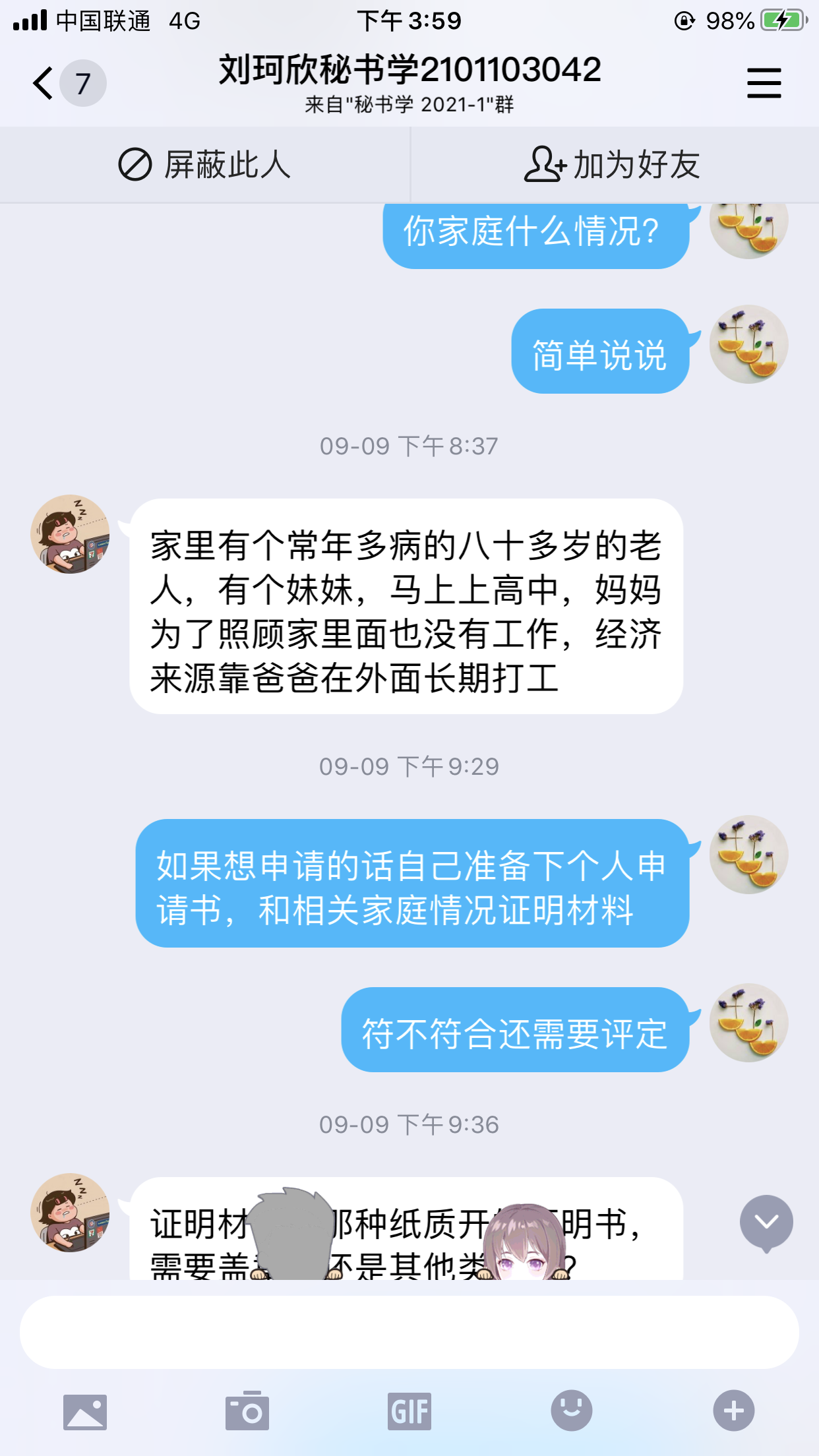Tap 加为好友 to add as friend
Viewport: 819px width, 1456px height.
(613, 165)
